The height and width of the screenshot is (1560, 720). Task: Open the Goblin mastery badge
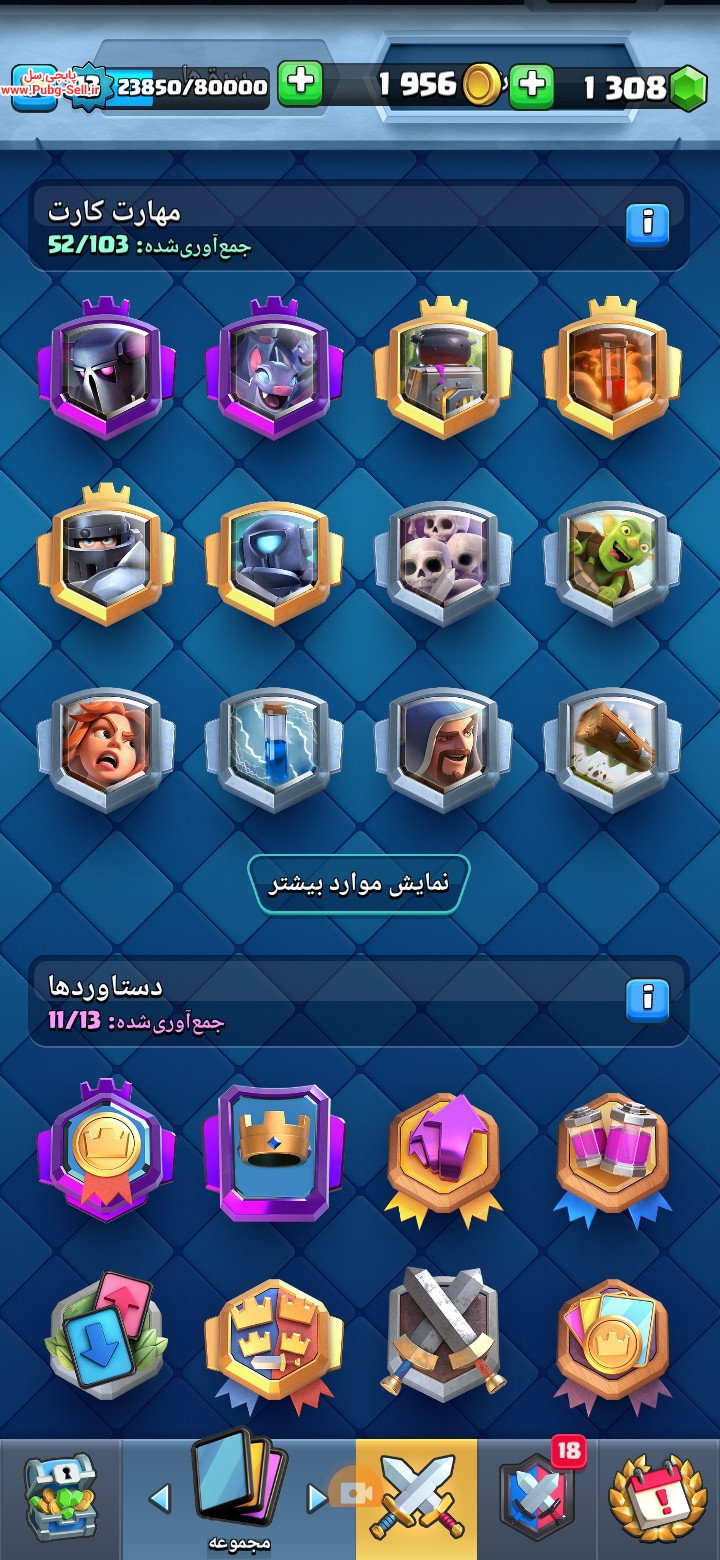tap(612, 562)
